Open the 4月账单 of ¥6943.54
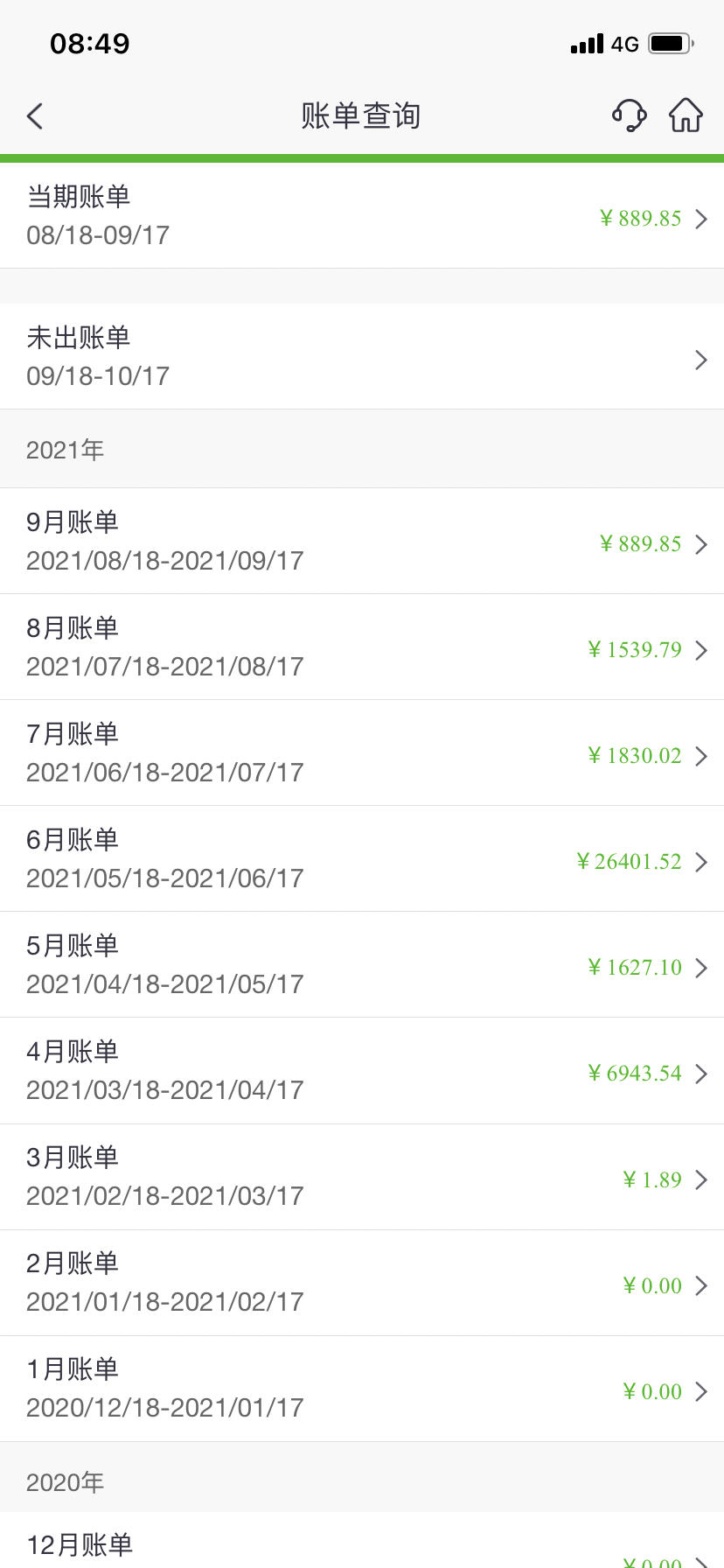The width and height of the screenshot is (724, 1568). [362, 1071]
